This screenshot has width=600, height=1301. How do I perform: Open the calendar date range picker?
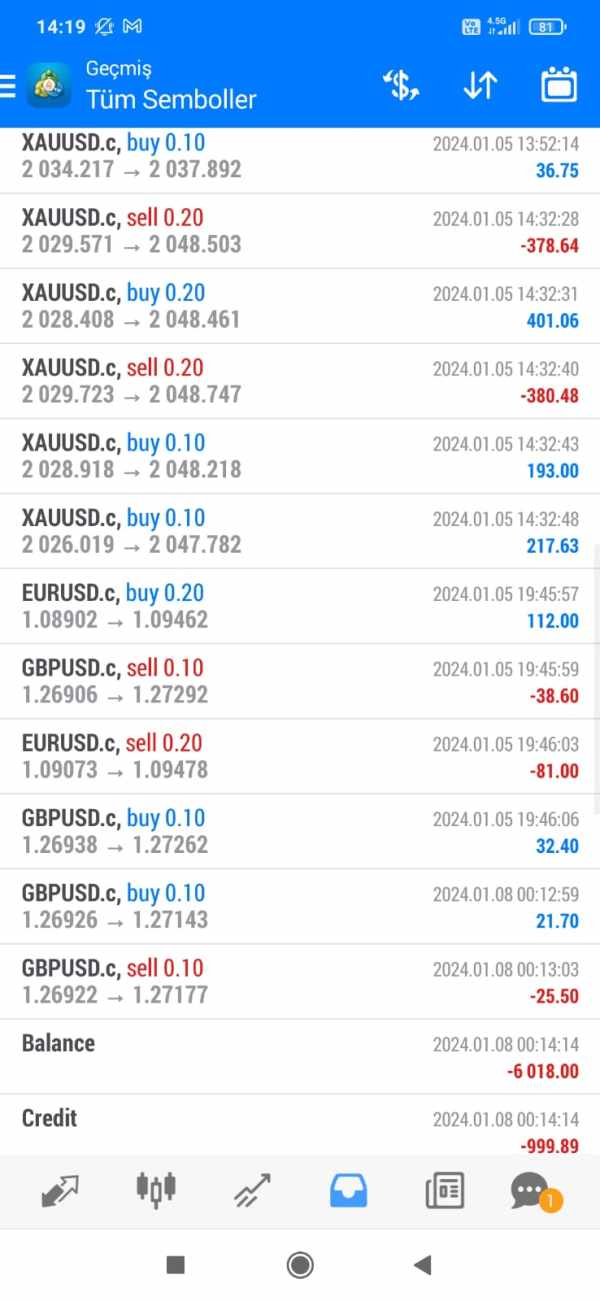(x=559, y=86)
